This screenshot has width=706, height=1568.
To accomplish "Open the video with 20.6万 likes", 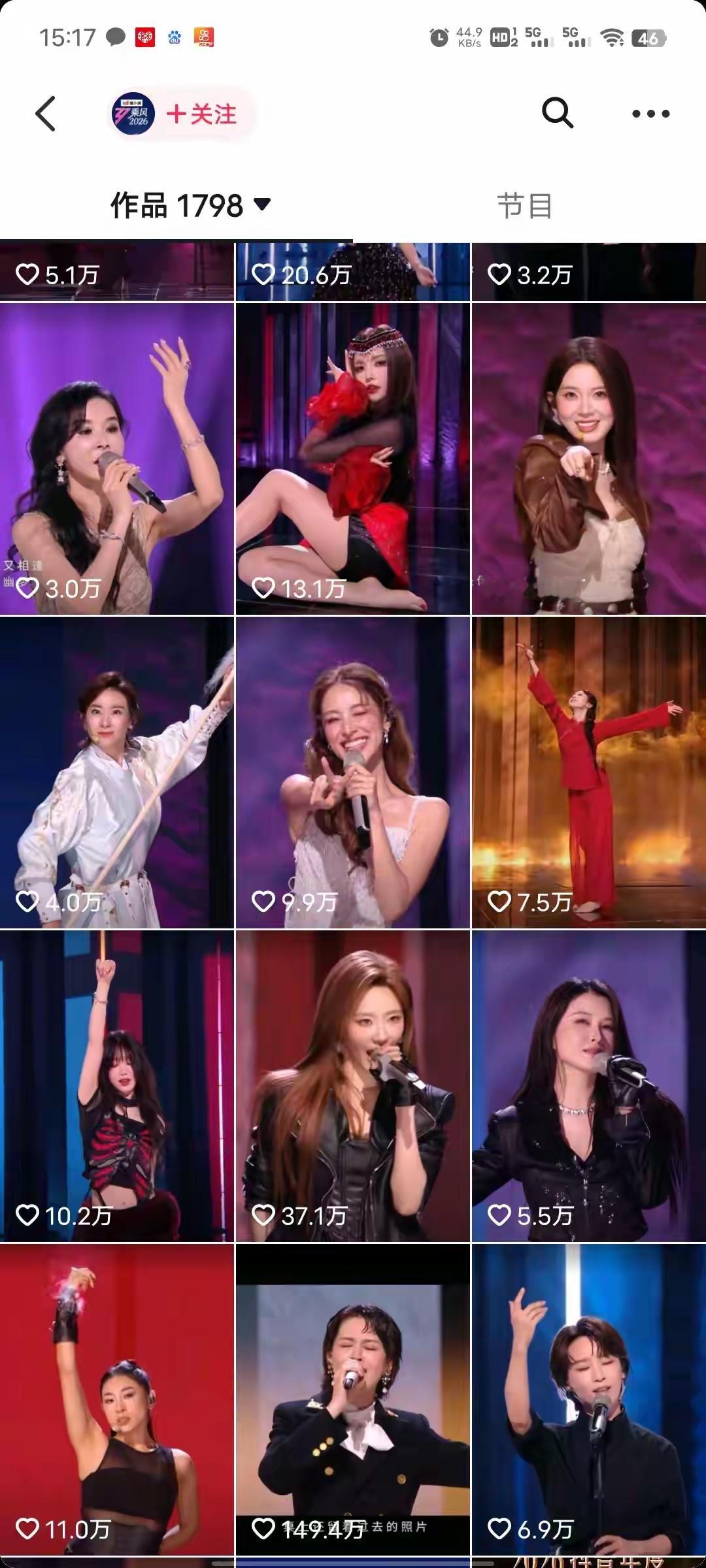I will (x=353, y=272).
